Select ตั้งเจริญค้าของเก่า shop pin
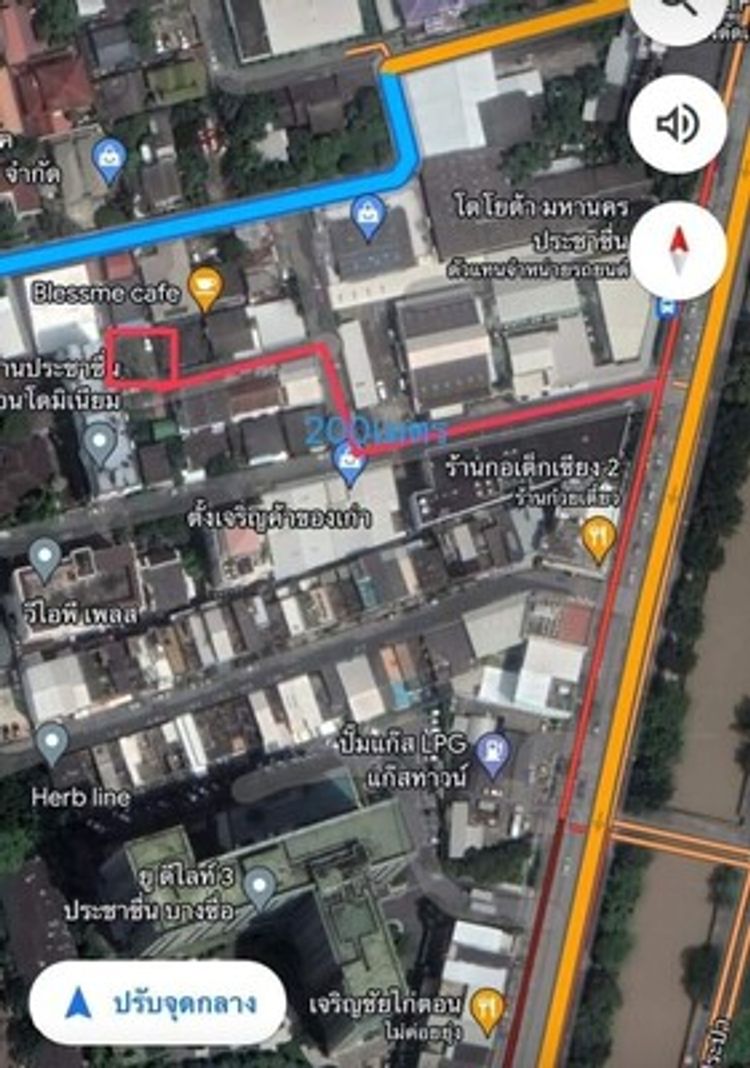 pos(348,464)
